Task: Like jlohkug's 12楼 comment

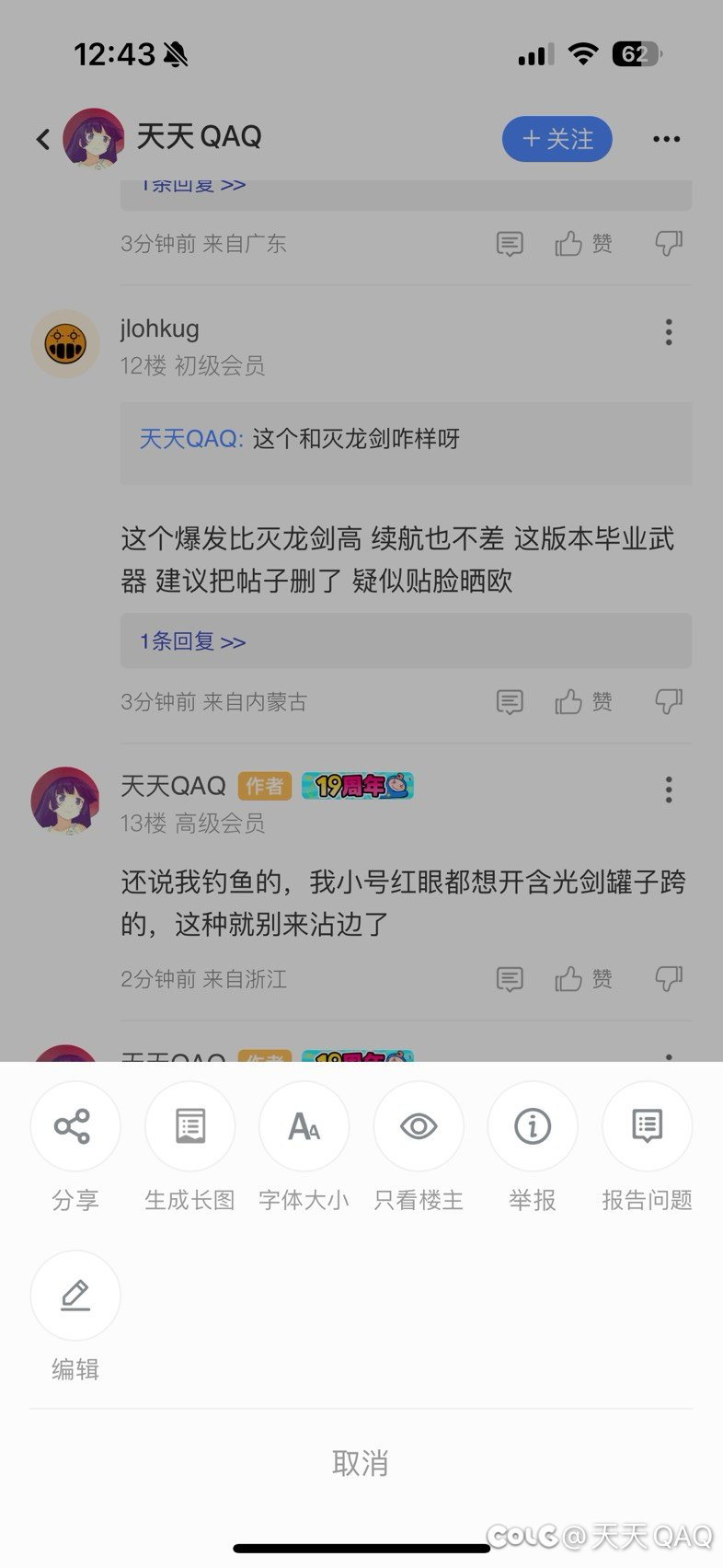Action: pos(583,702)
